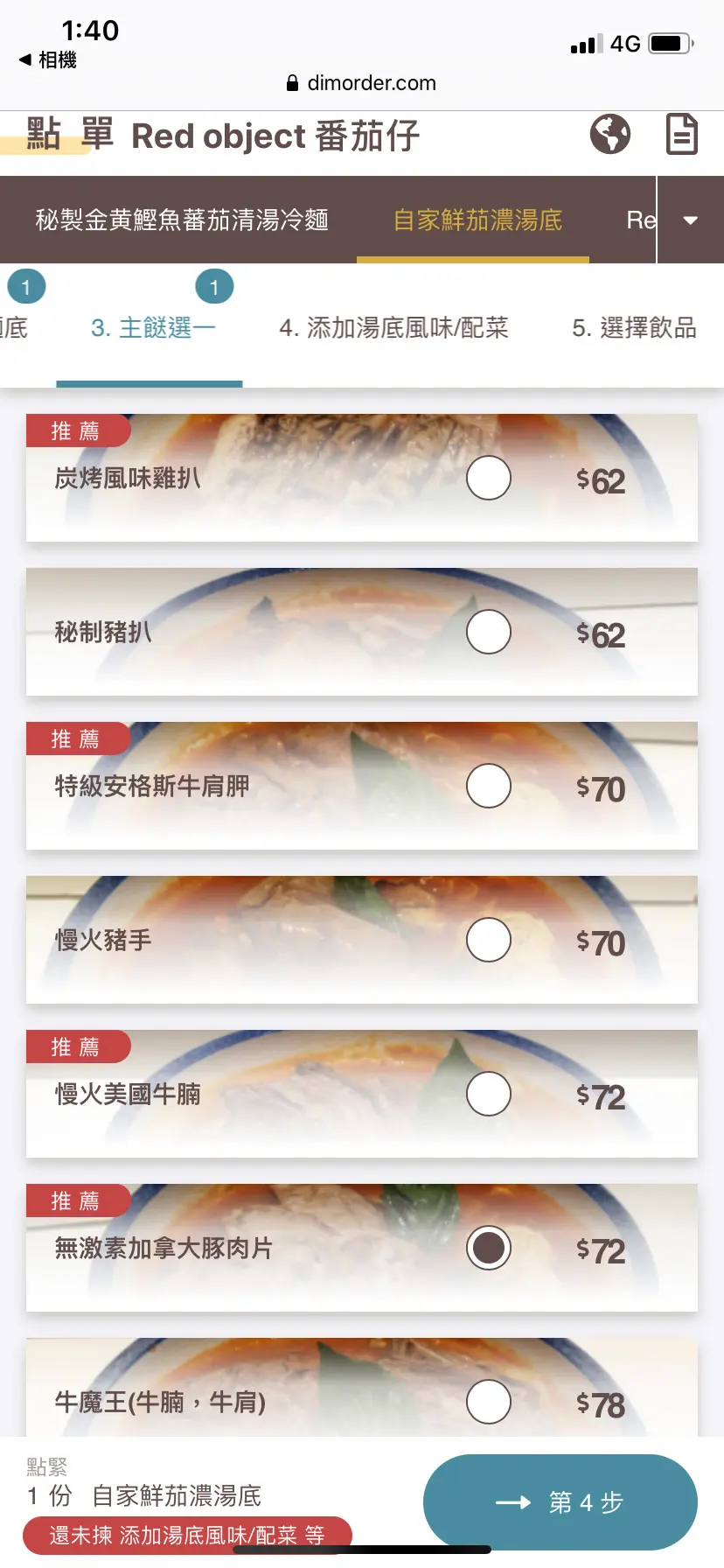Open the order receipt icon
The width and height of the screenshot is (724, 1568).
(681, 135)
